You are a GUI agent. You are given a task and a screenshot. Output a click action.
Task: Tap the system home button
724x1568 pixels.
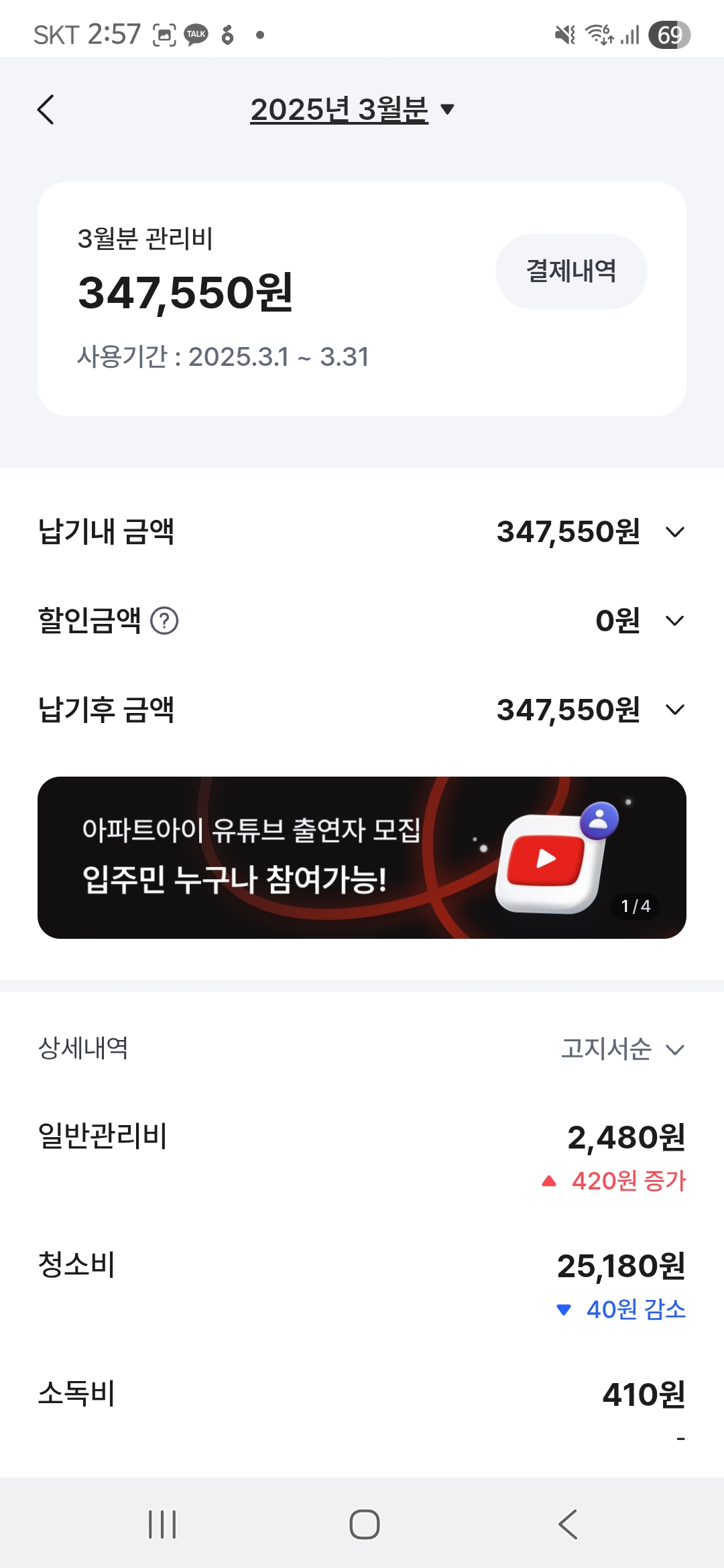(364, 1524)
